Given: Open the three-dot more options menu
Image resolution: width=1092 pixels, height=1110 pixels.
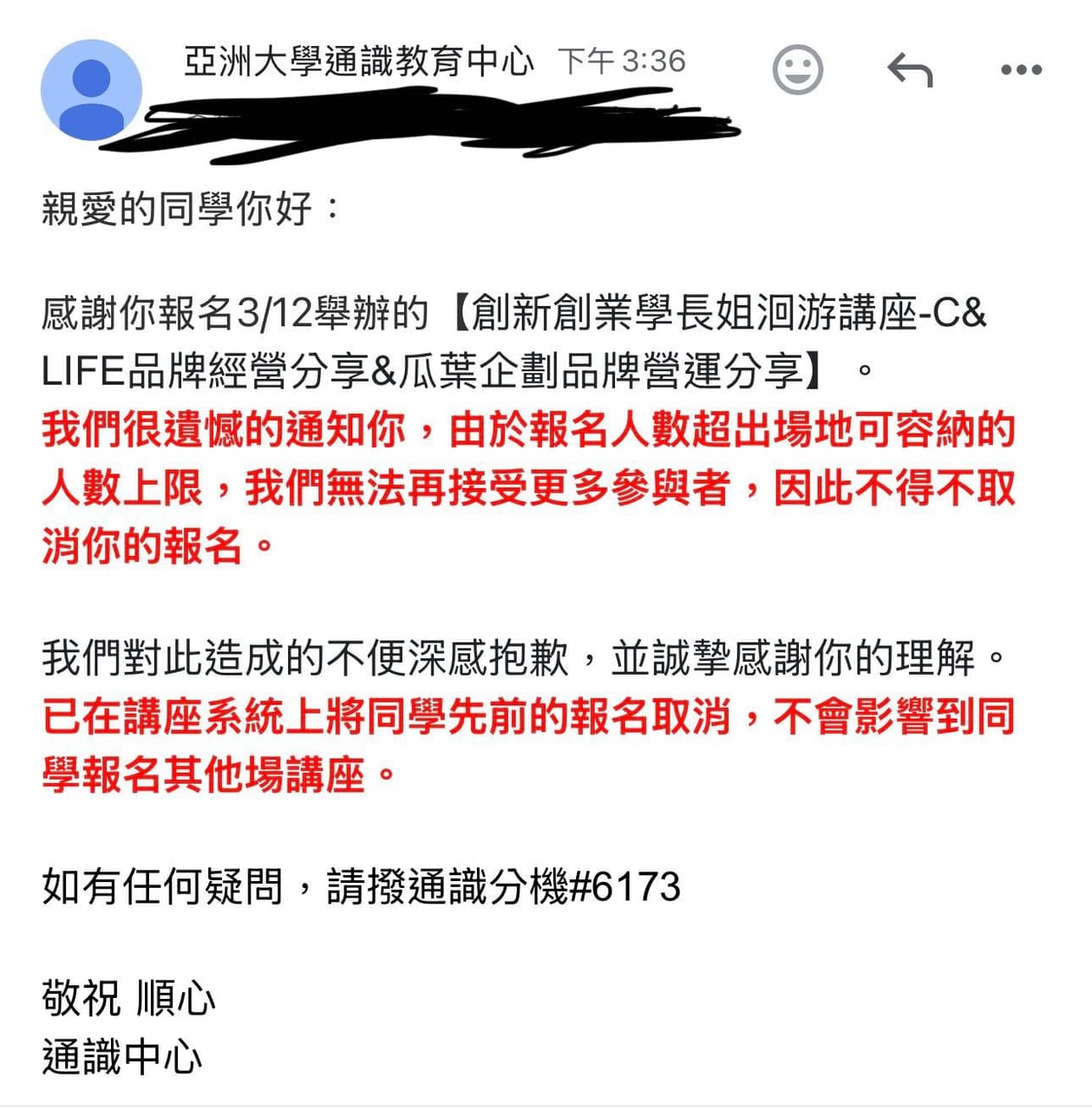Looking at the screenshot, I should (x=1021, y=69).
